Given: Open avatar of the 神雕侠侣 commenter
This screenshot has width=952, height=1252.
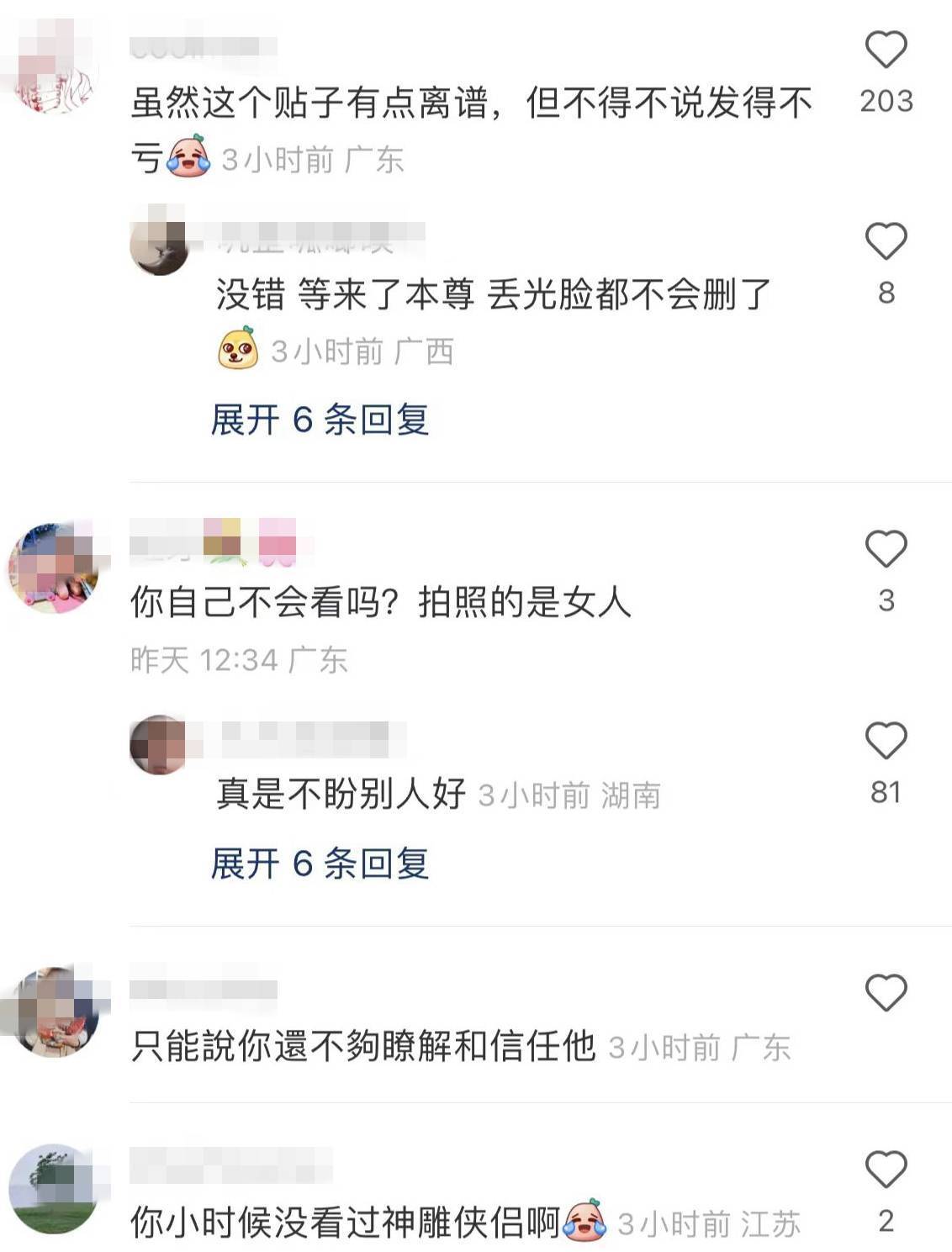Looking at the screenshot, I should click(54, 1188).
